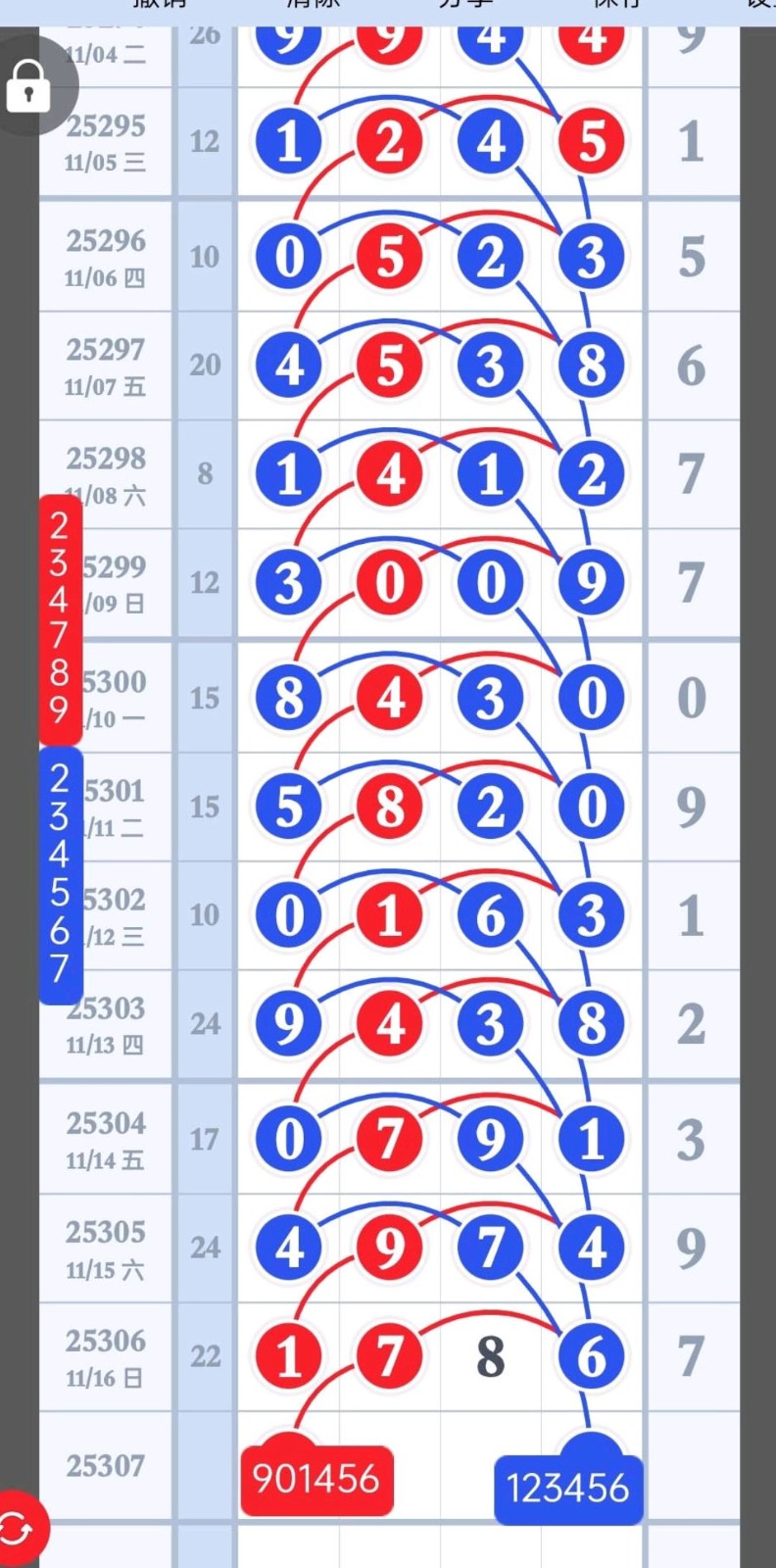The width and height of the screenshot is (776, 1568).
Task: Click the lock icon to unlock the chart
Action: point(29,86)
